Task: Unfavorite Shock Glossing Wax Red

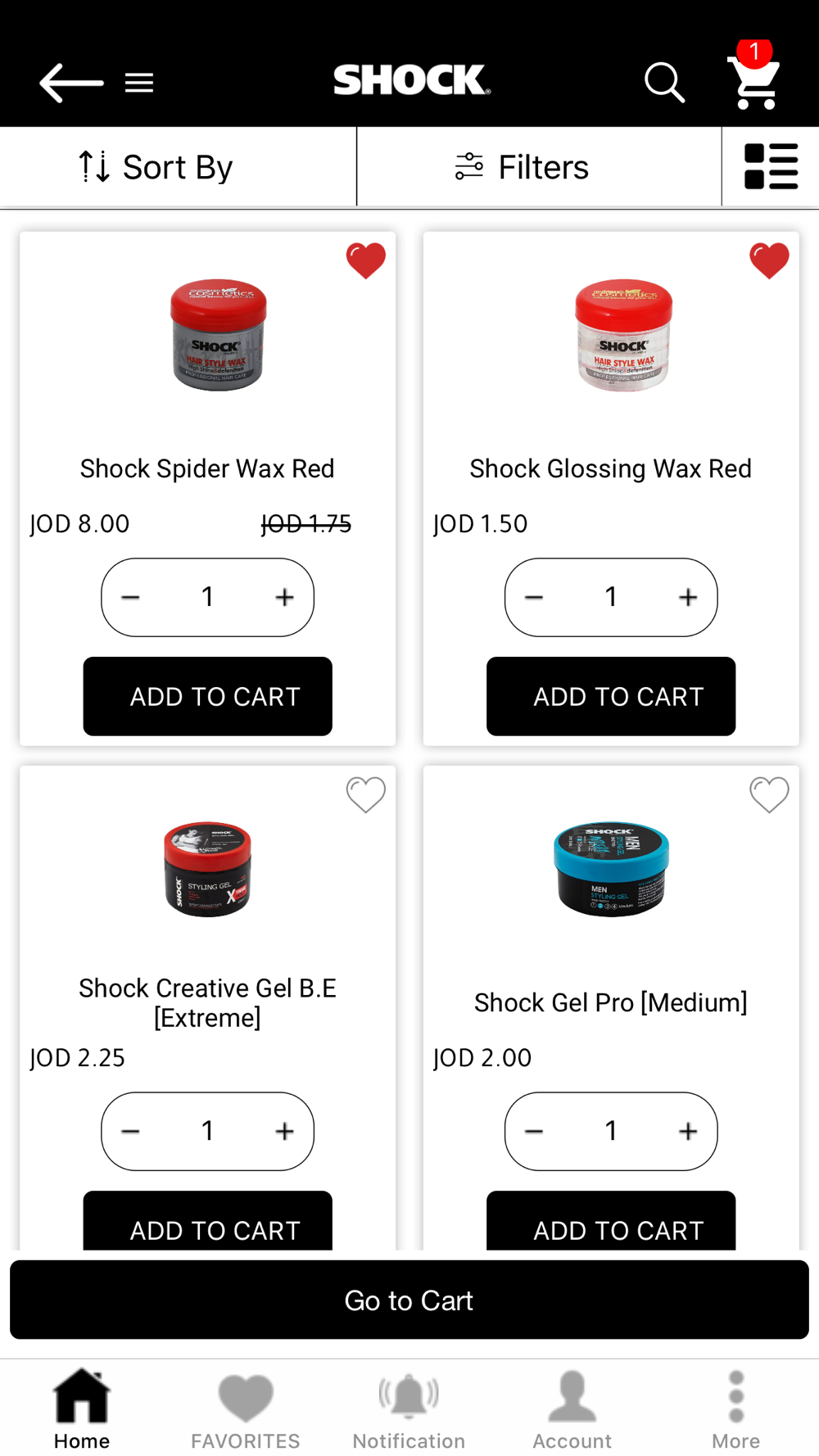Action: click(x=769, y=261)
